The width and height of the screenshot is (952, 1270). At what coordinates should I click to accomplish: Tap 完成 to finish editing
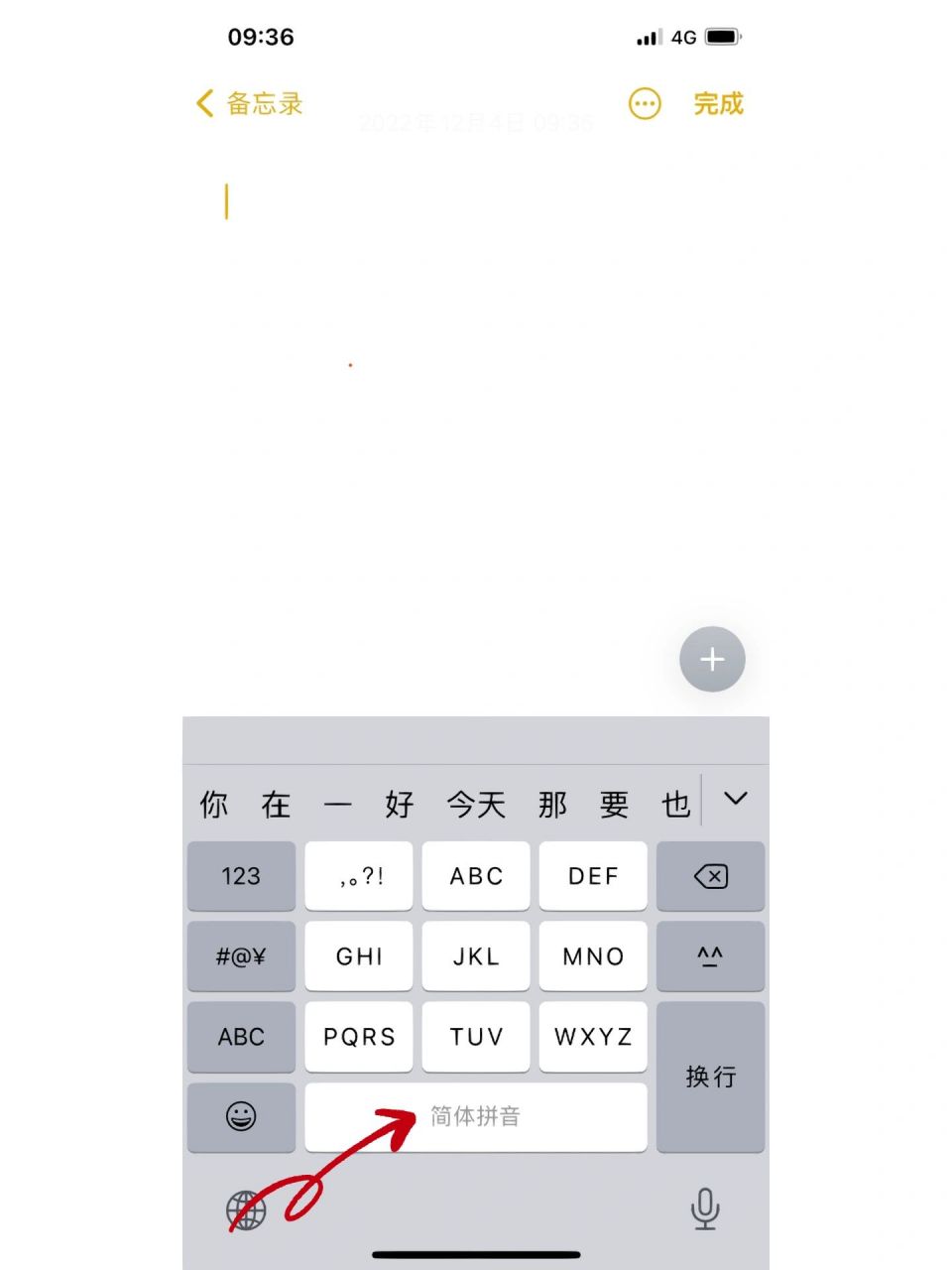(718, 103)
